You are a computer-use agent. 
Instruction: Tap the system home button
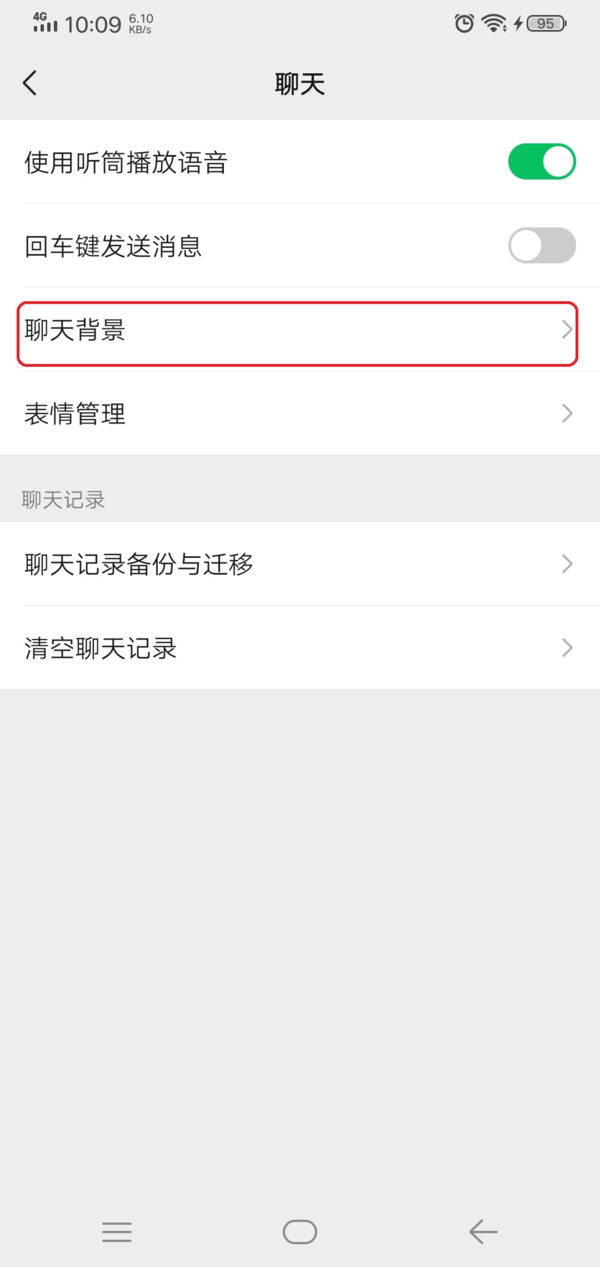[300, 1232]
